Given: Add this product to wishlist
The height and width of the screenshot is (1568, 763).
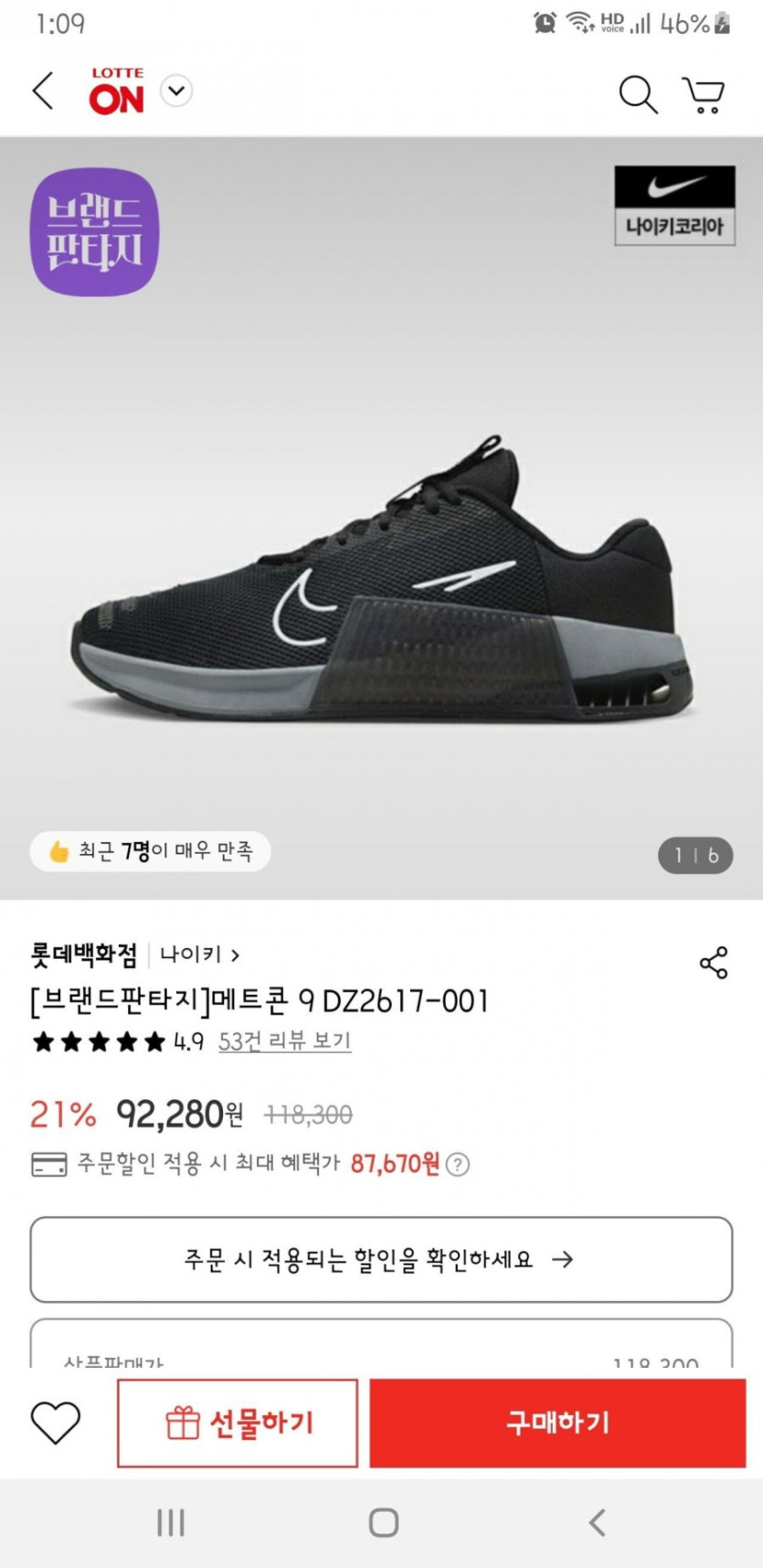Looking at the screenshot, I should pyautogui.click(x=56, y=1423).
